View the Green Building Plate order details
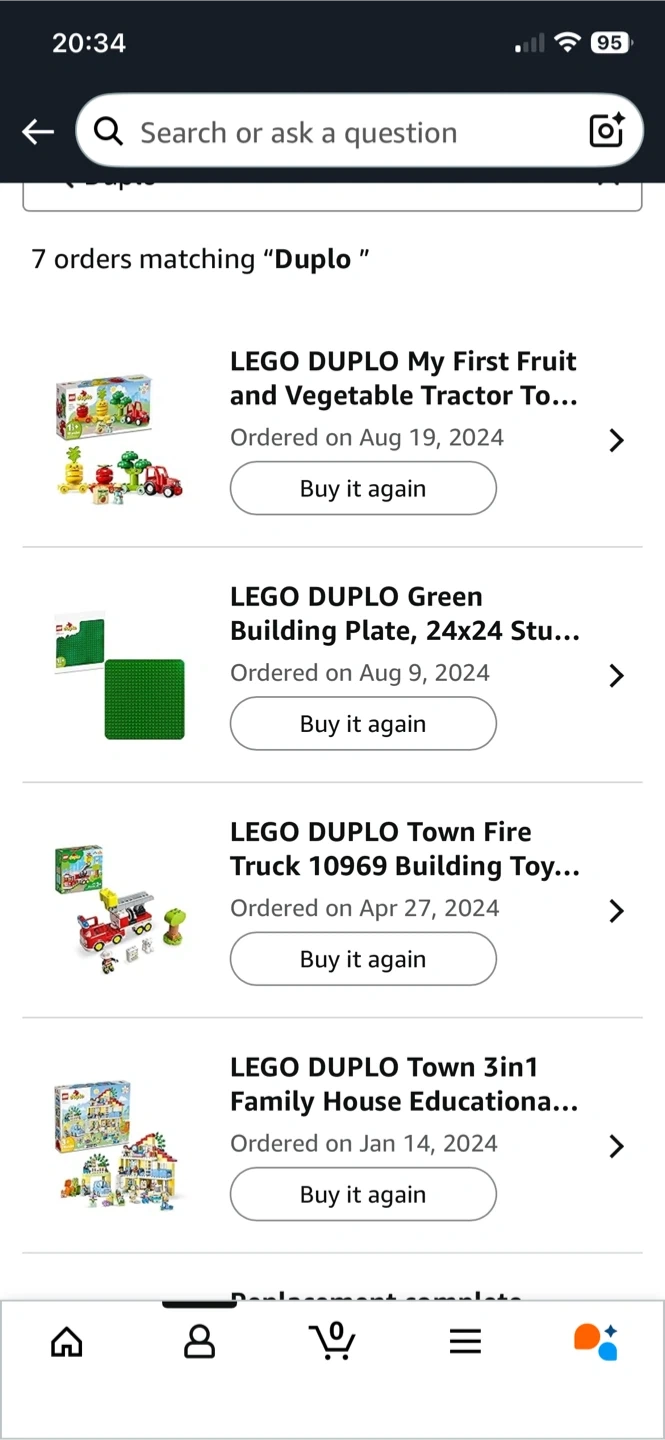The image size is (665, 1440). pos(616,676)
